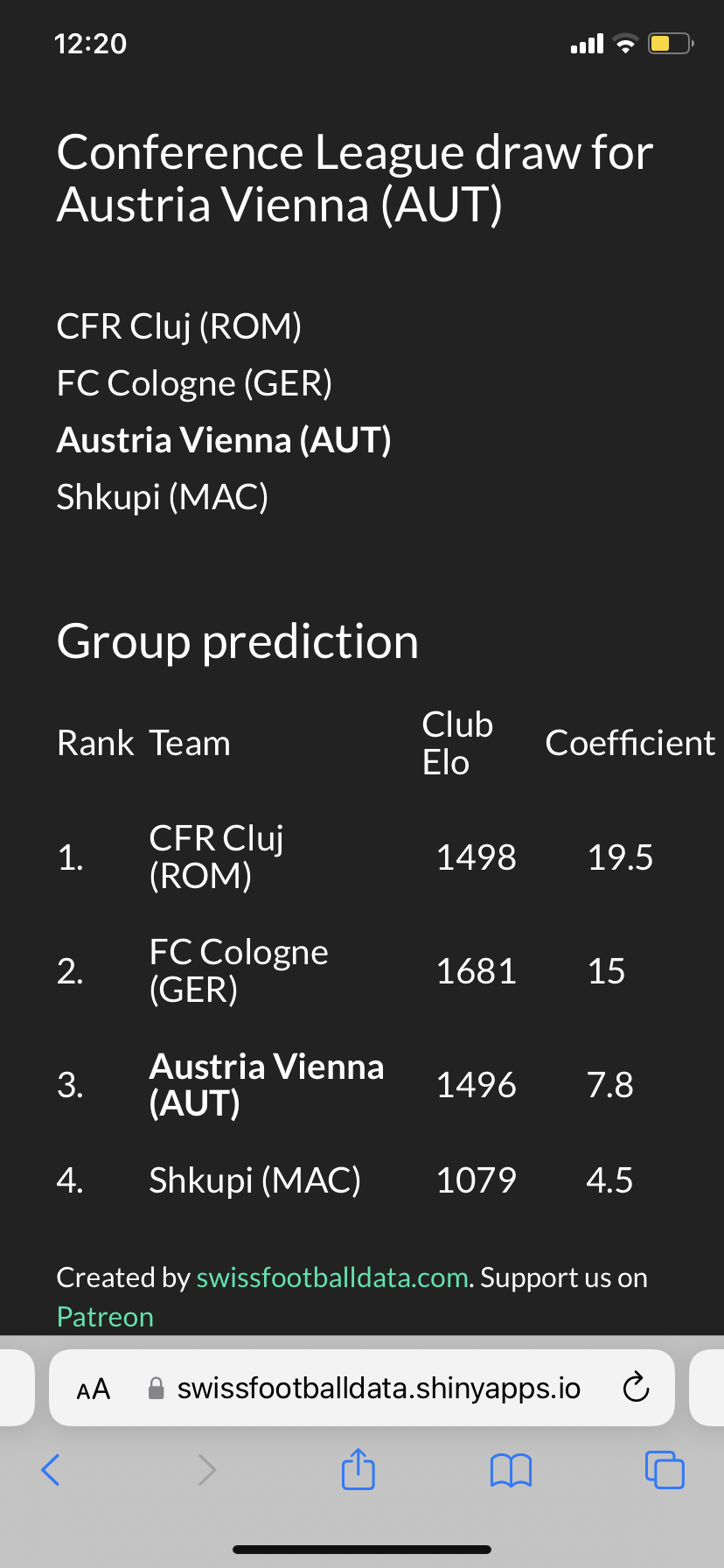The width and height of the screenshot is (724, 1568).
Task: Show all open tabs
Action: tap(665, 1470)
